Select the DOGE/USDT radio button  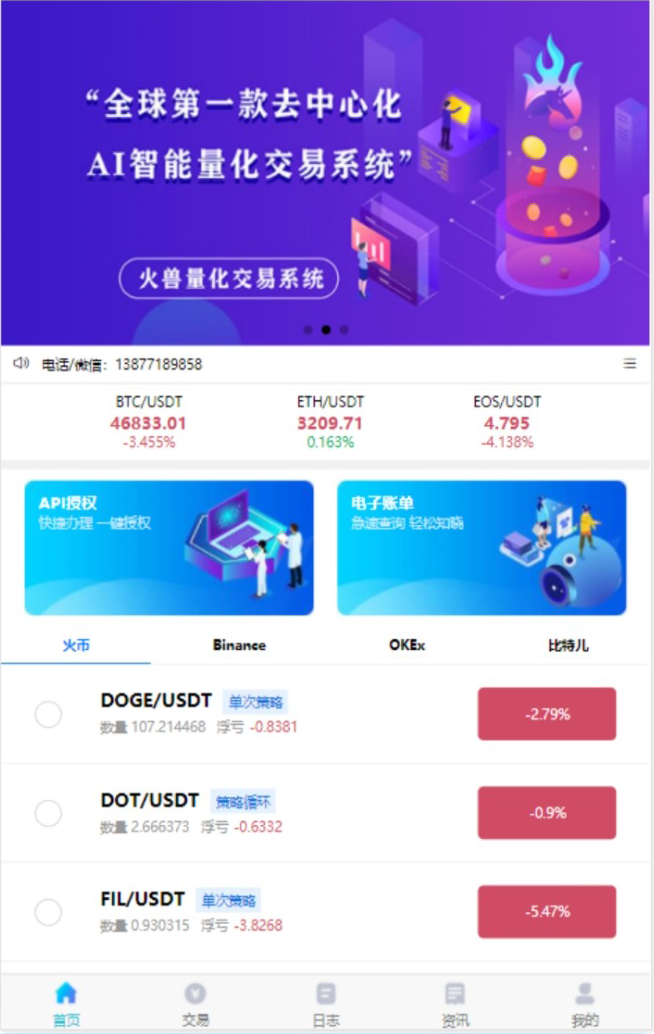pyautogui.click(x=48, y=715)
